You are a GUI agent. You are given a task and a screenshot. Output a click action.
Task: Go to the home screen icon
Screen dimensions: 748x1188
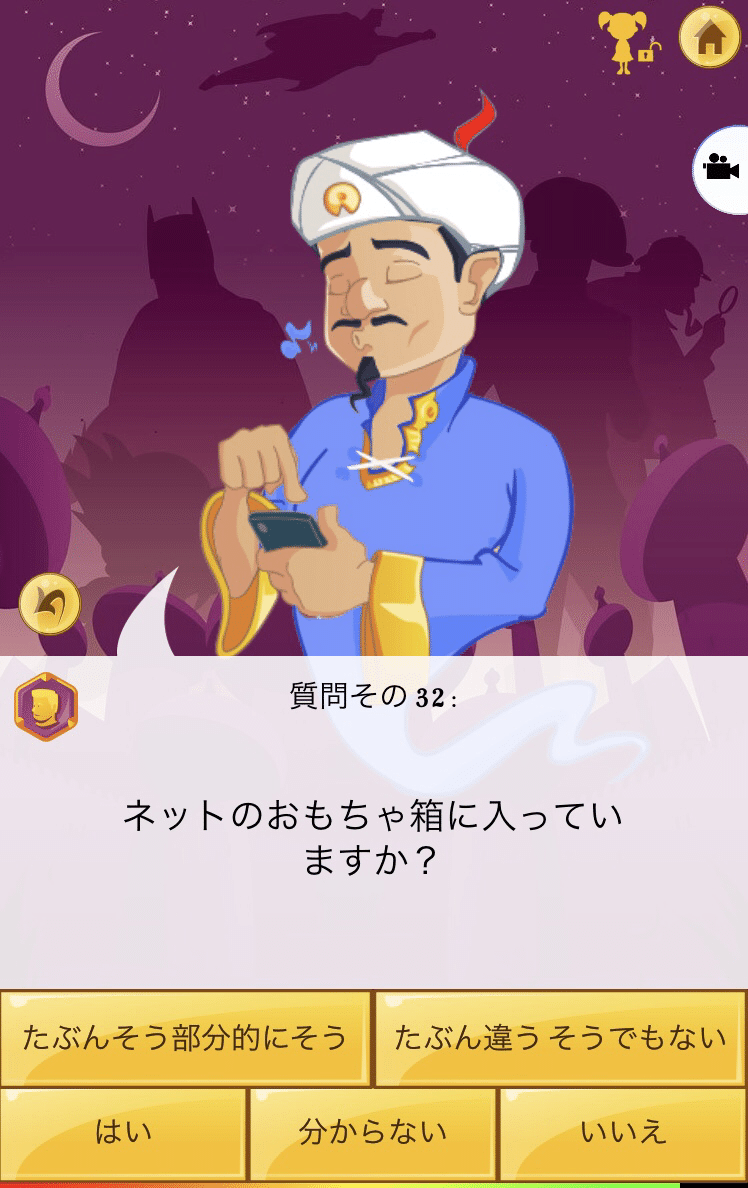pos(709,38)
